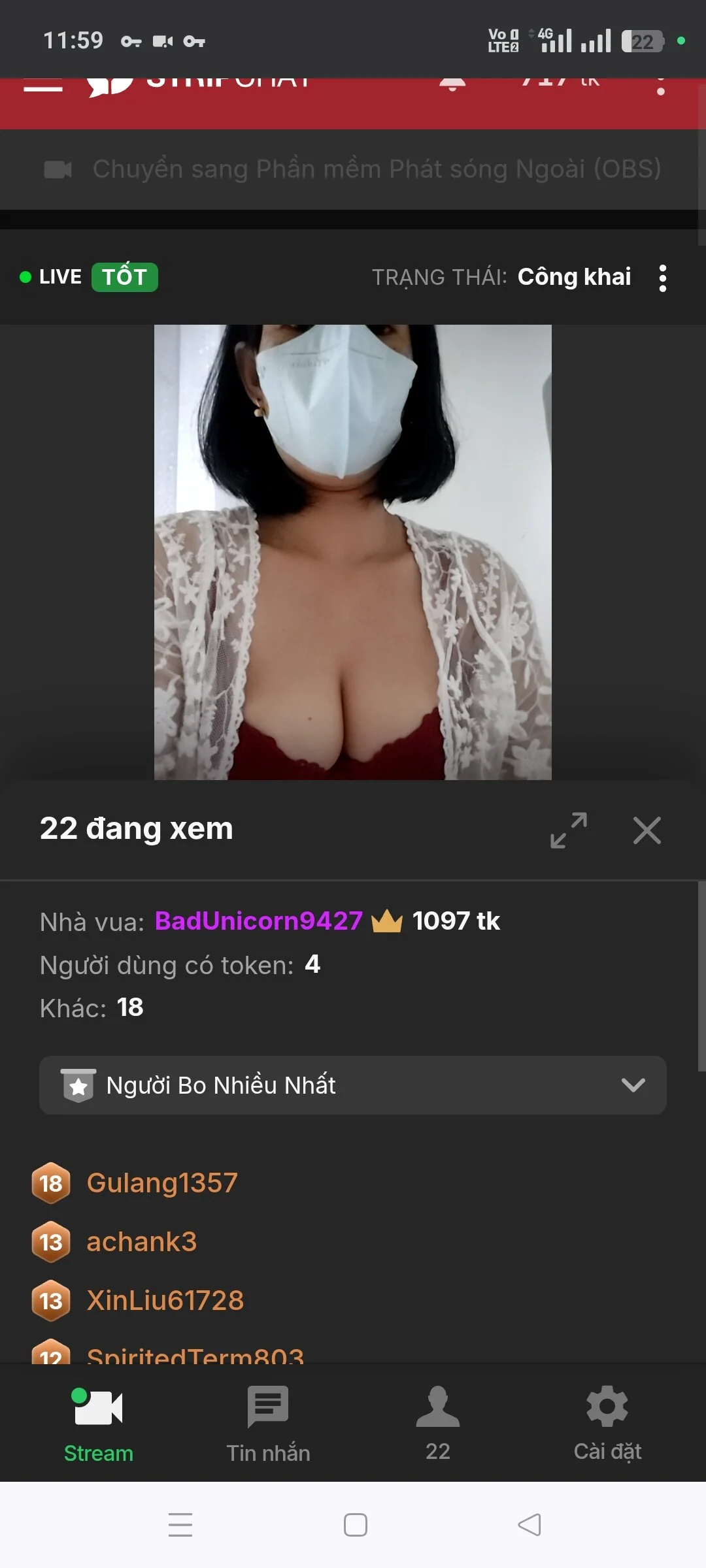Image resolution: width=706 pixels, height=1568 pixels.
Task: Open the Cài đặt tab
Action: 607,1424
